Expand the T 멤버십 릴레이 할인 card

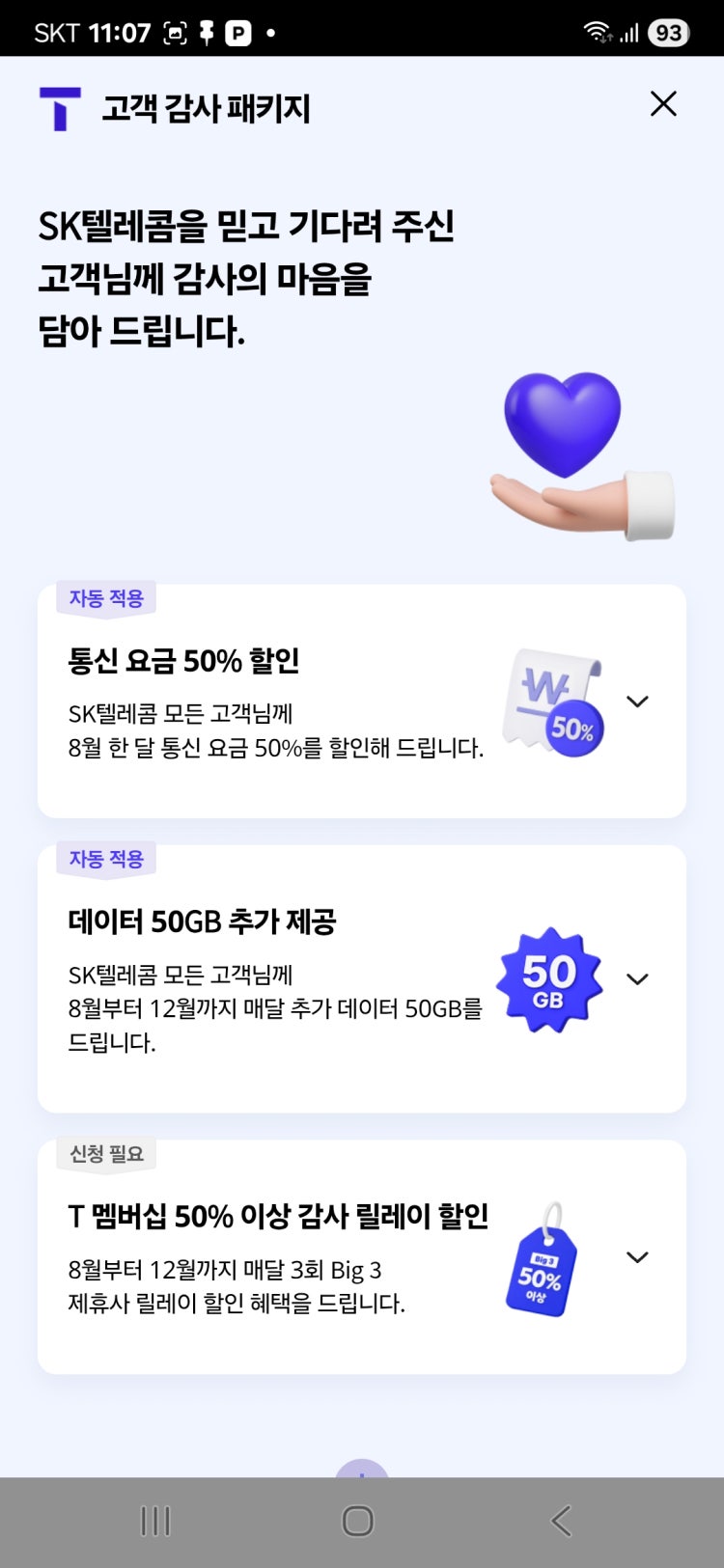point(637,1257)
